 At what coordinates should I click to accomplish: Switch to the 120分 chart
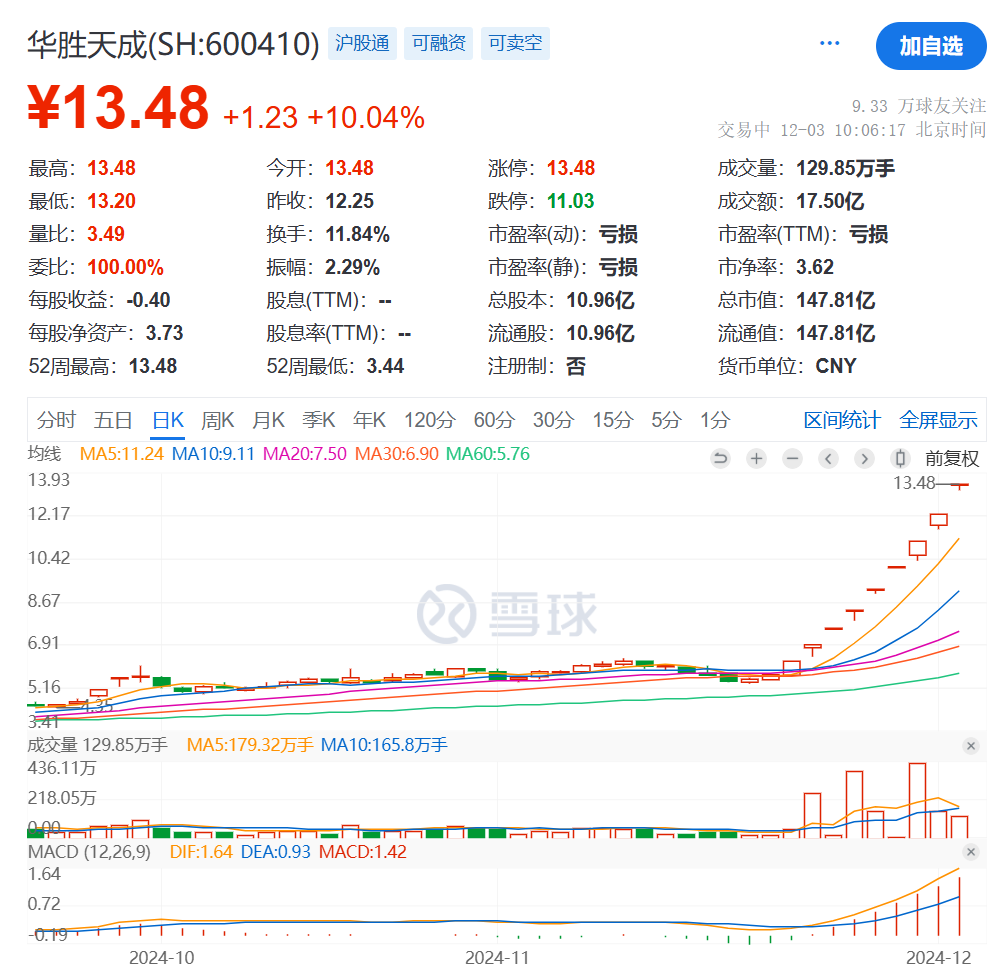[427, 420]
